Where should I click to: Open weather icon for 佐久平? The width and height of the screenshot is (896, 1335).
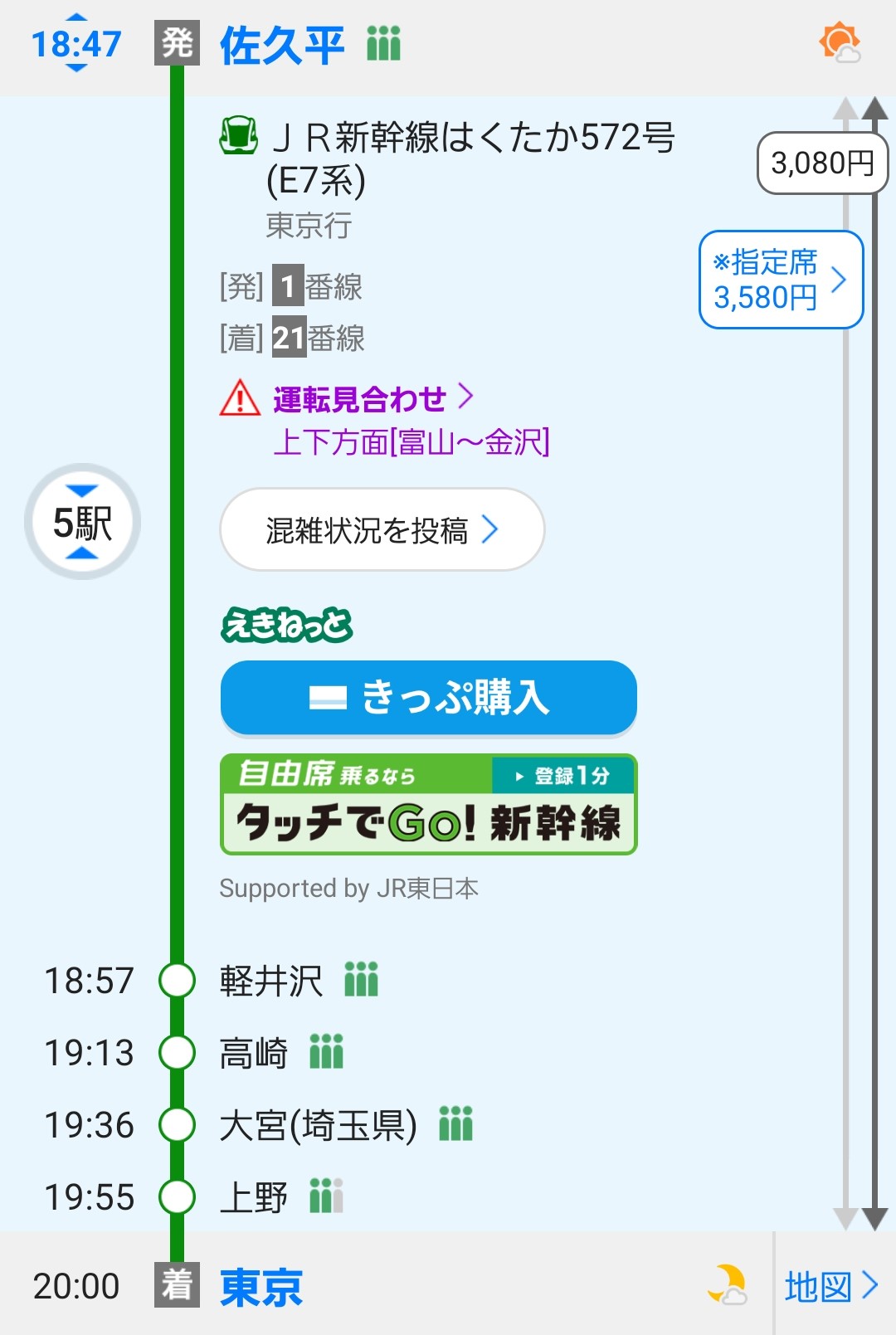tap(839, 41)
